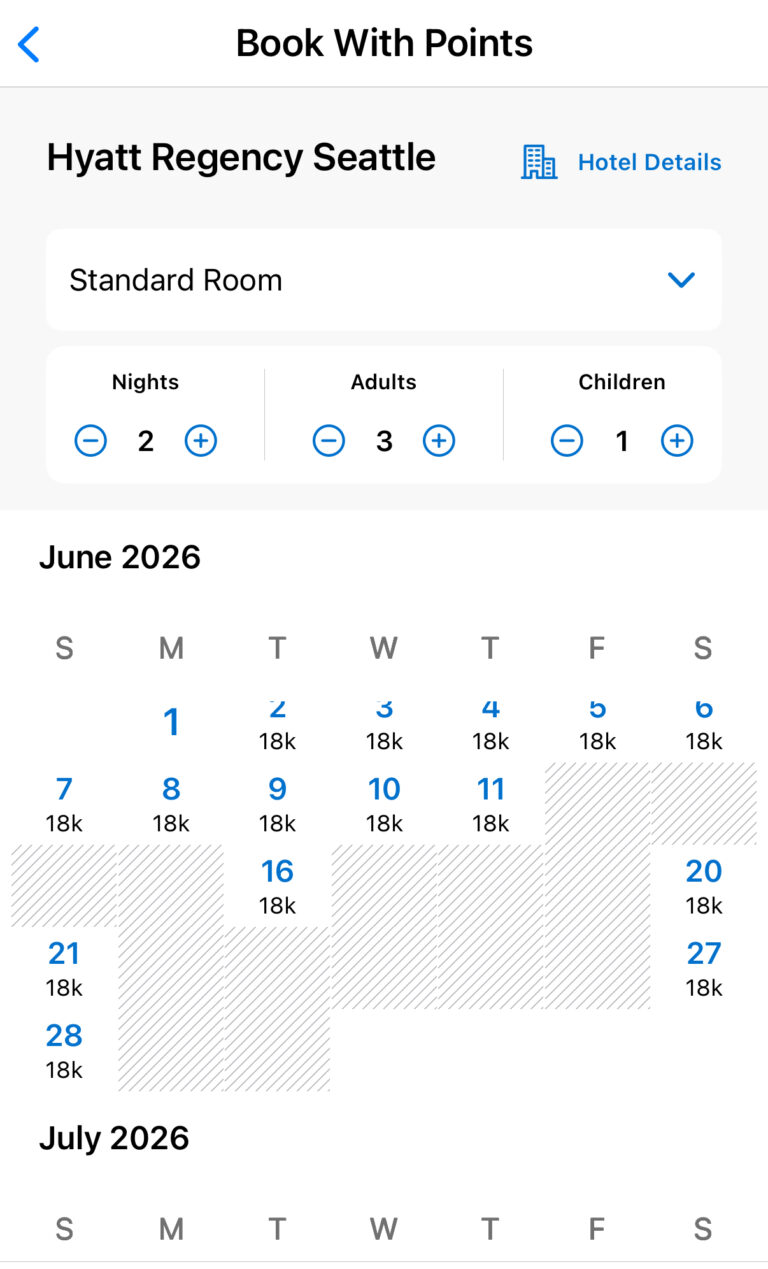Click the chevron next to Standard Room
768x1269 pixels.
click(x=681, y=280)
